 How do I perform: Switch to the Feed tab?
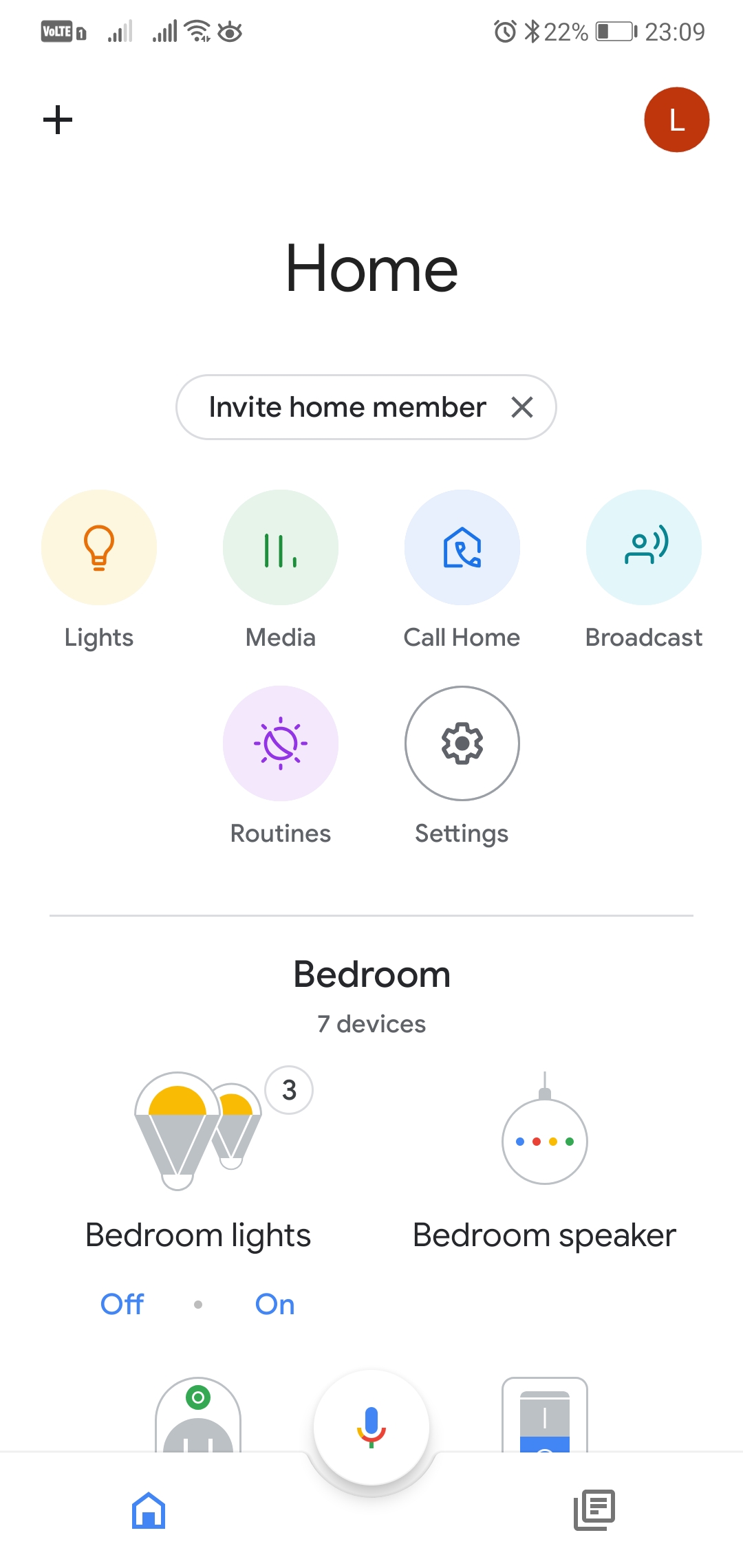point(594,1510)
